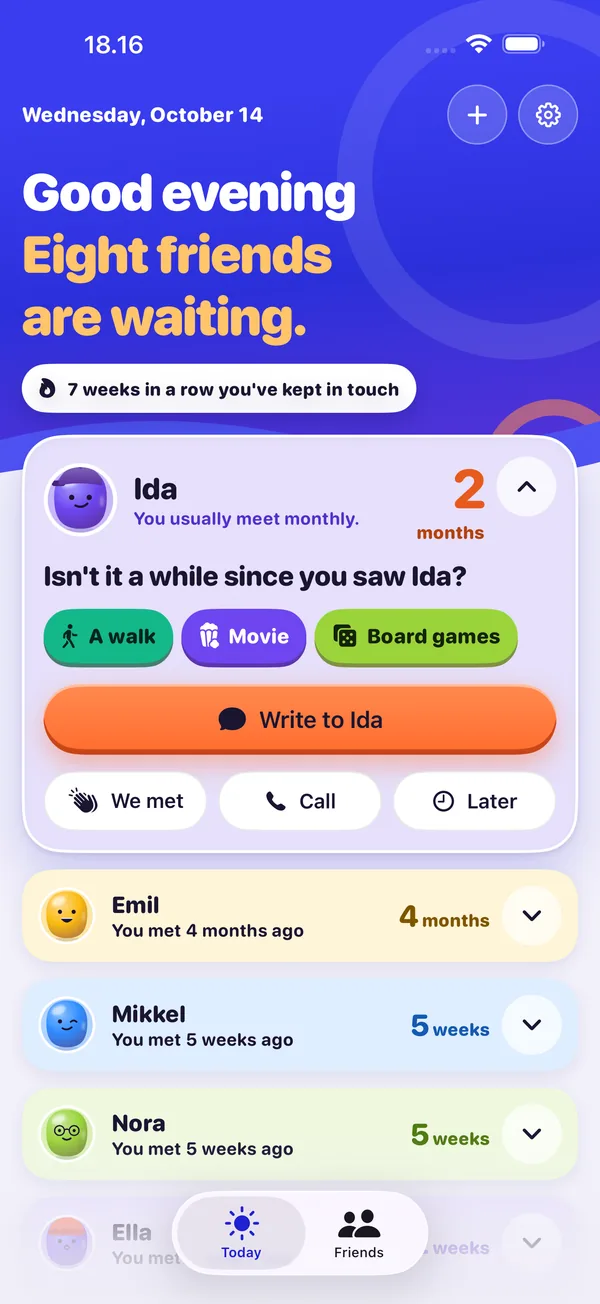Choose the A walk suggestion chip
This screenshot has width=600, height=1304.
click(108, 637)
